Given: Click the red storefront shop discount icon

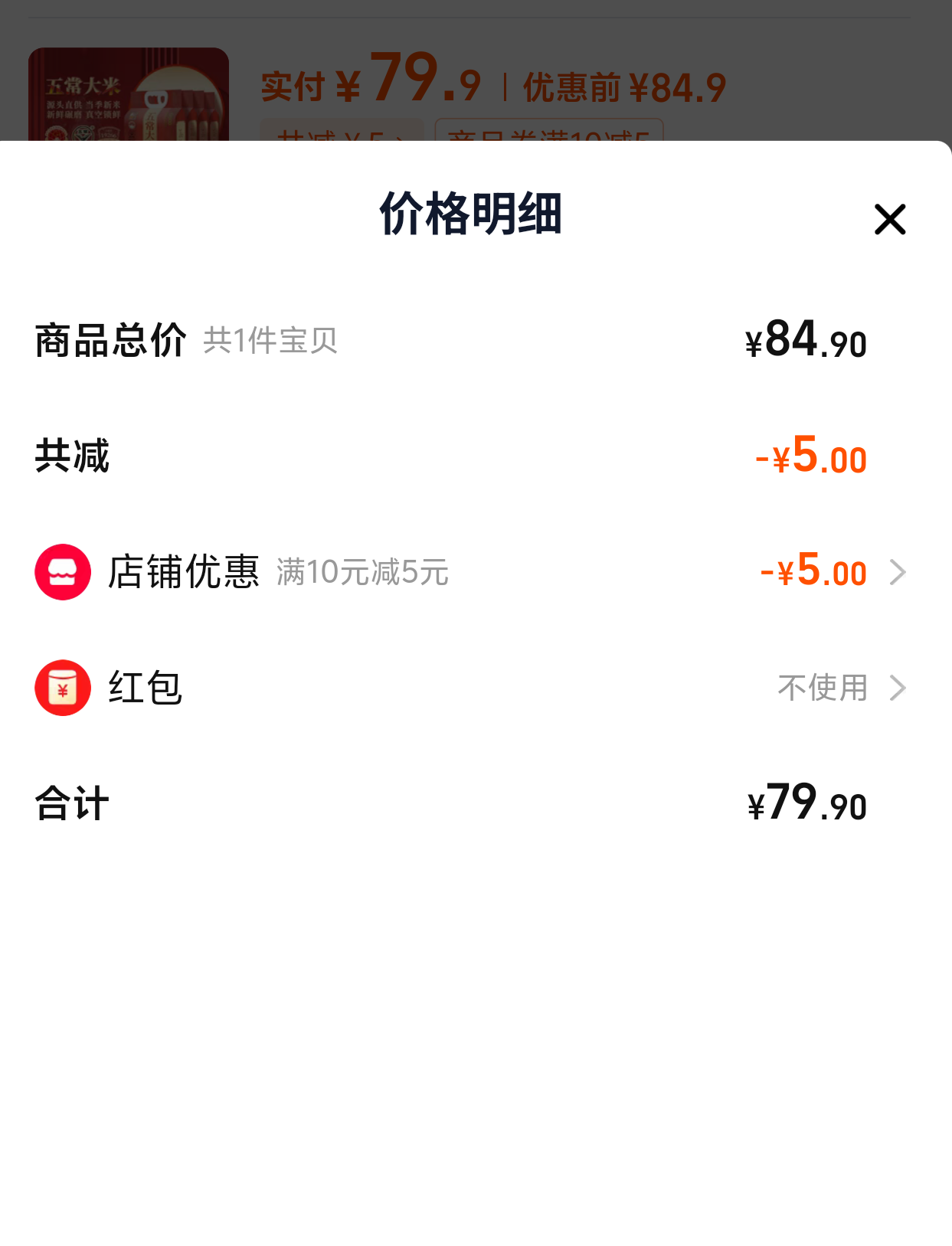Looking at the screenshot, I should (x=63, y=571).
